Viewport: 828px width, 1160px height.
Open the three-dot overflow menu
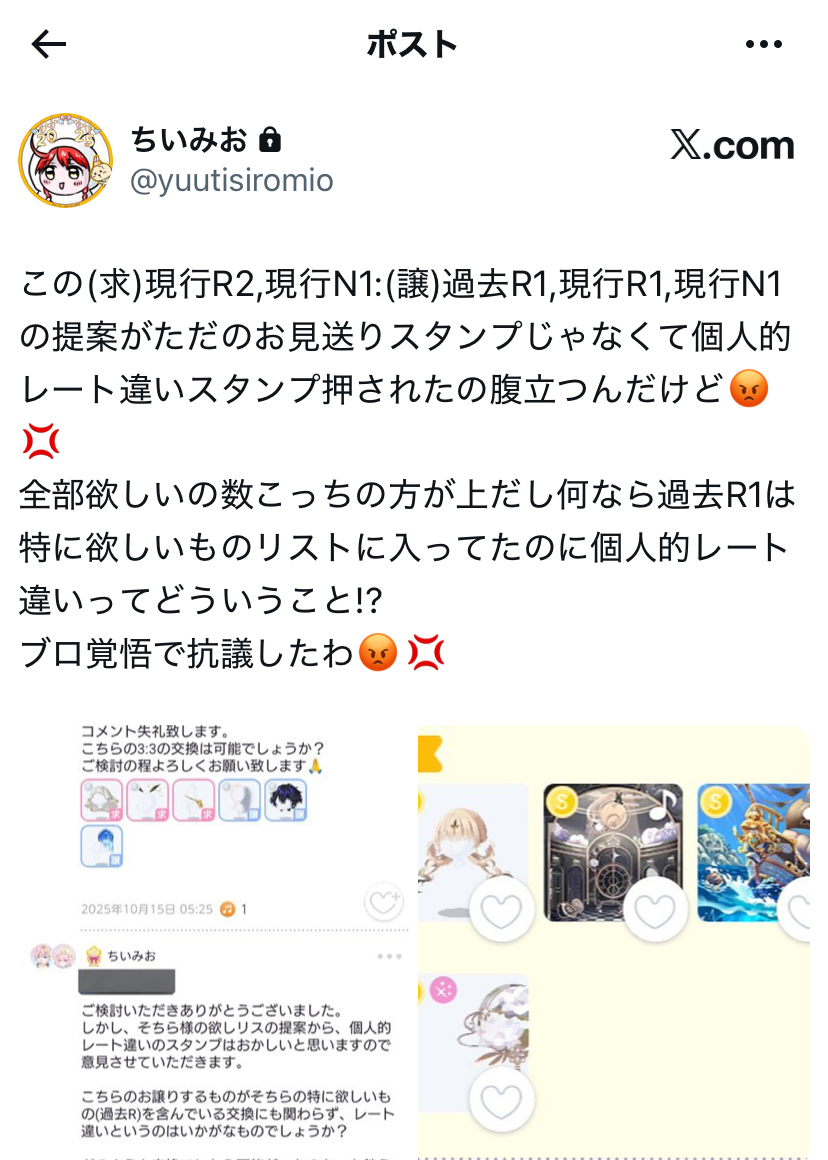pyautogui.click(x=764, y=44)
